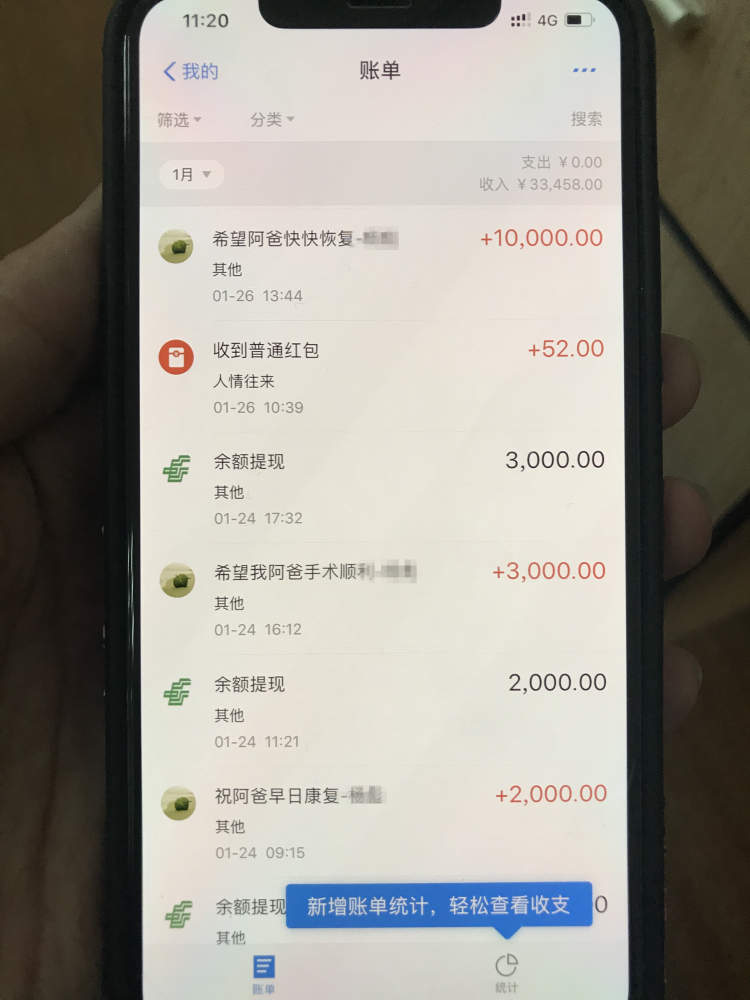Expand the 筛选 filter dropdown
The image size is (750, 1000).
(179, 120)
